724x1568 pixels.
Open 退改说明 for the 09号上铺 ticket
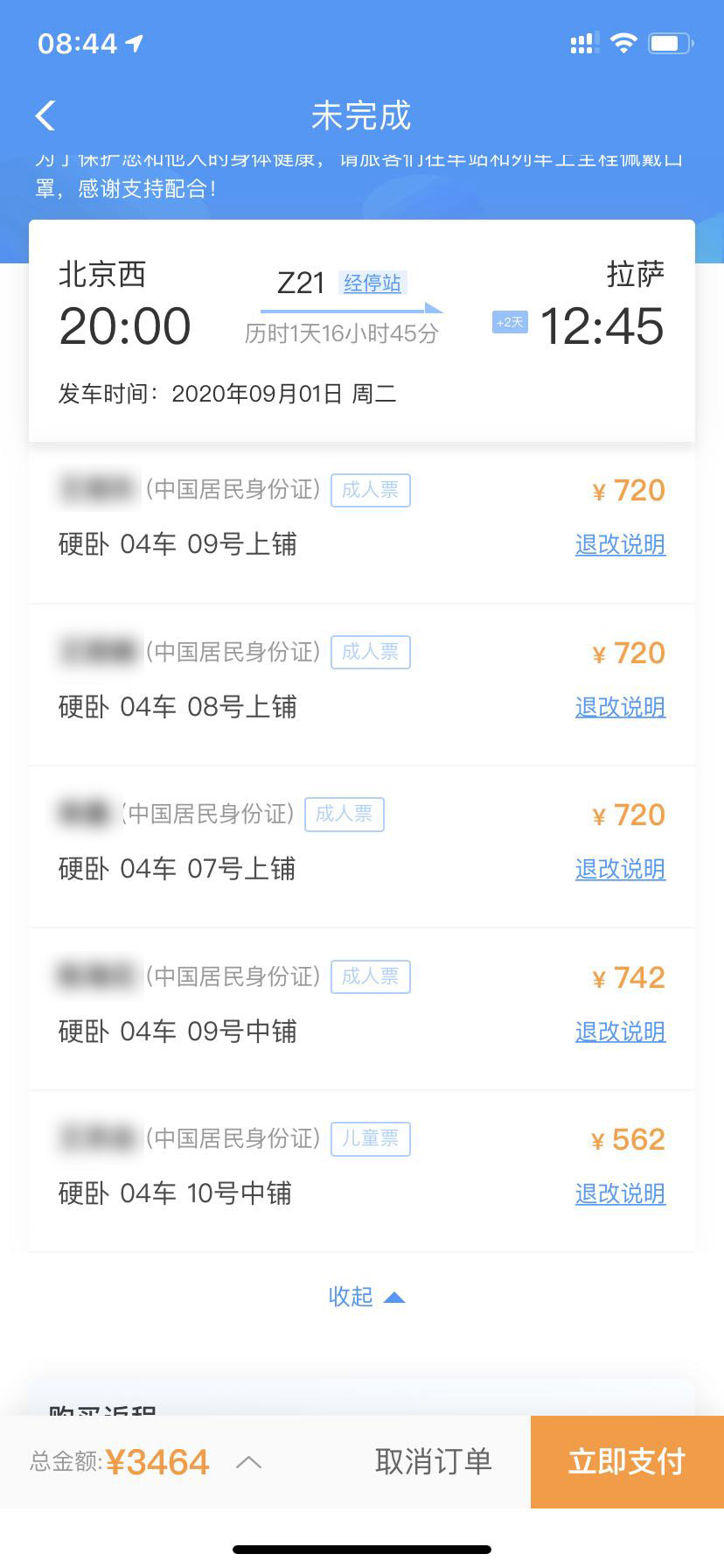point(620,544)
